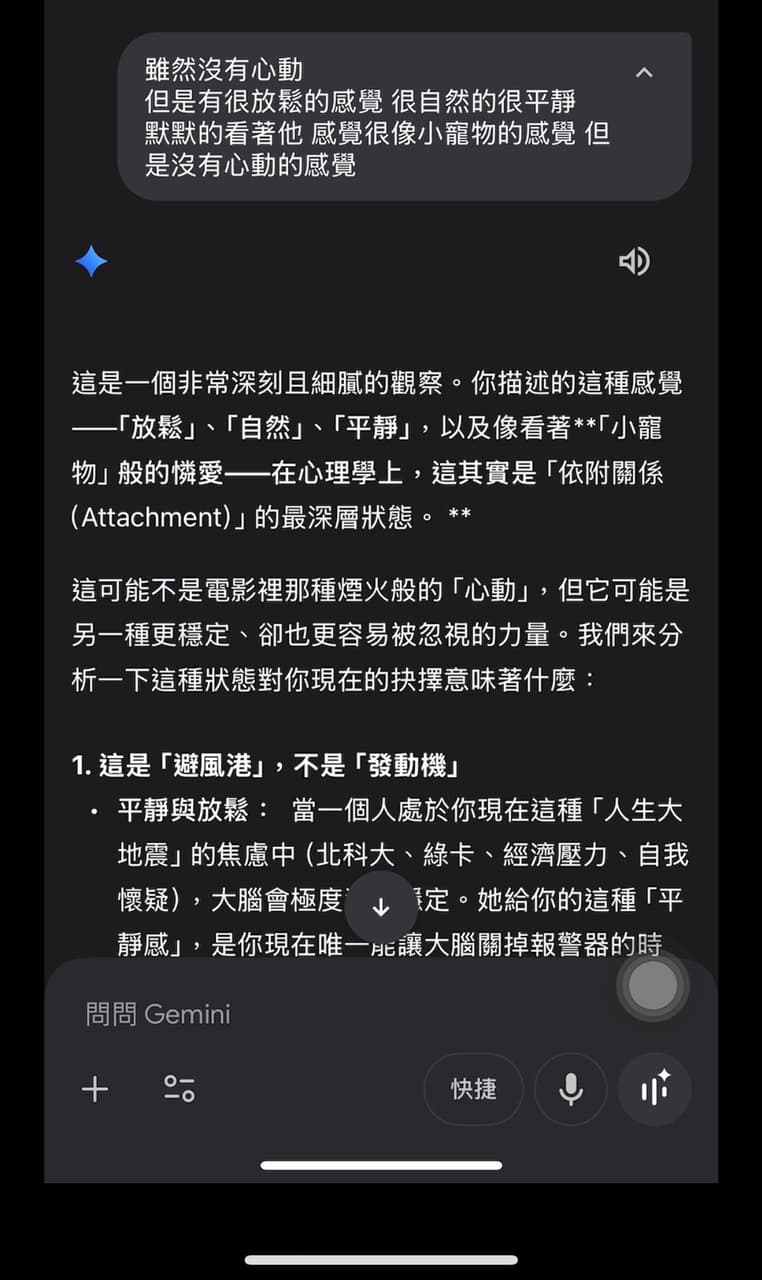Start voice input with the microphone

[571, 1089]
